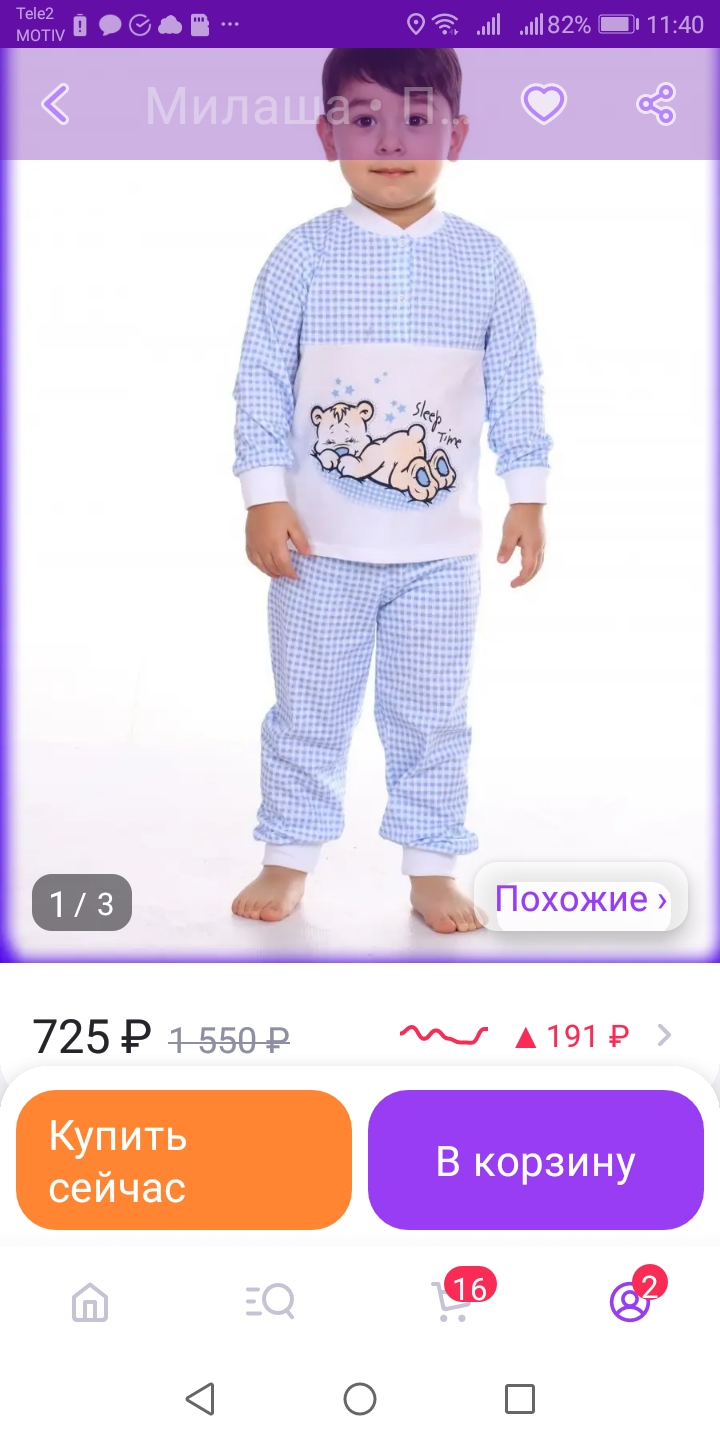Add this product to favorites with the heart
The image size is (720, 1440).
point(544,104)
